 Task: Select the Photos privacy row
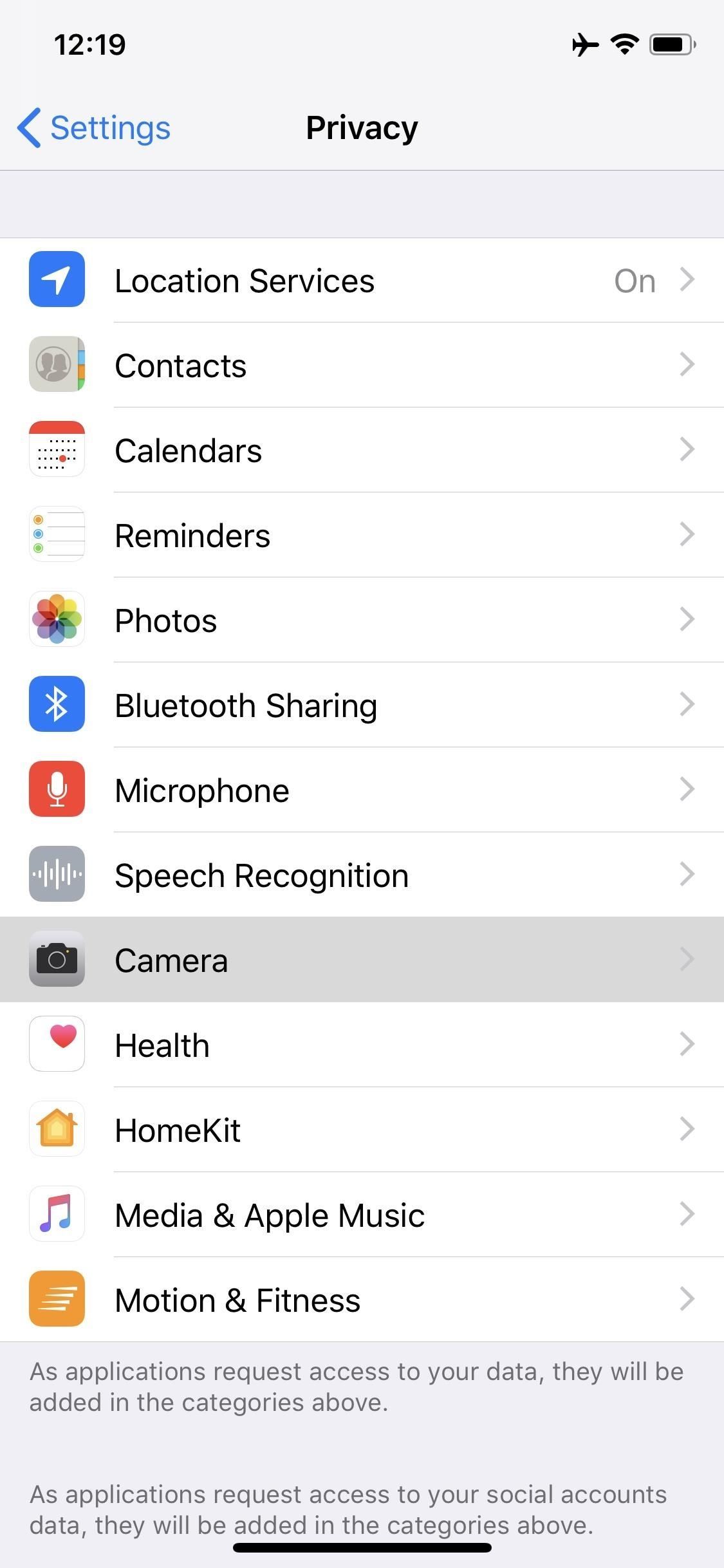click(x=362, y=619)
